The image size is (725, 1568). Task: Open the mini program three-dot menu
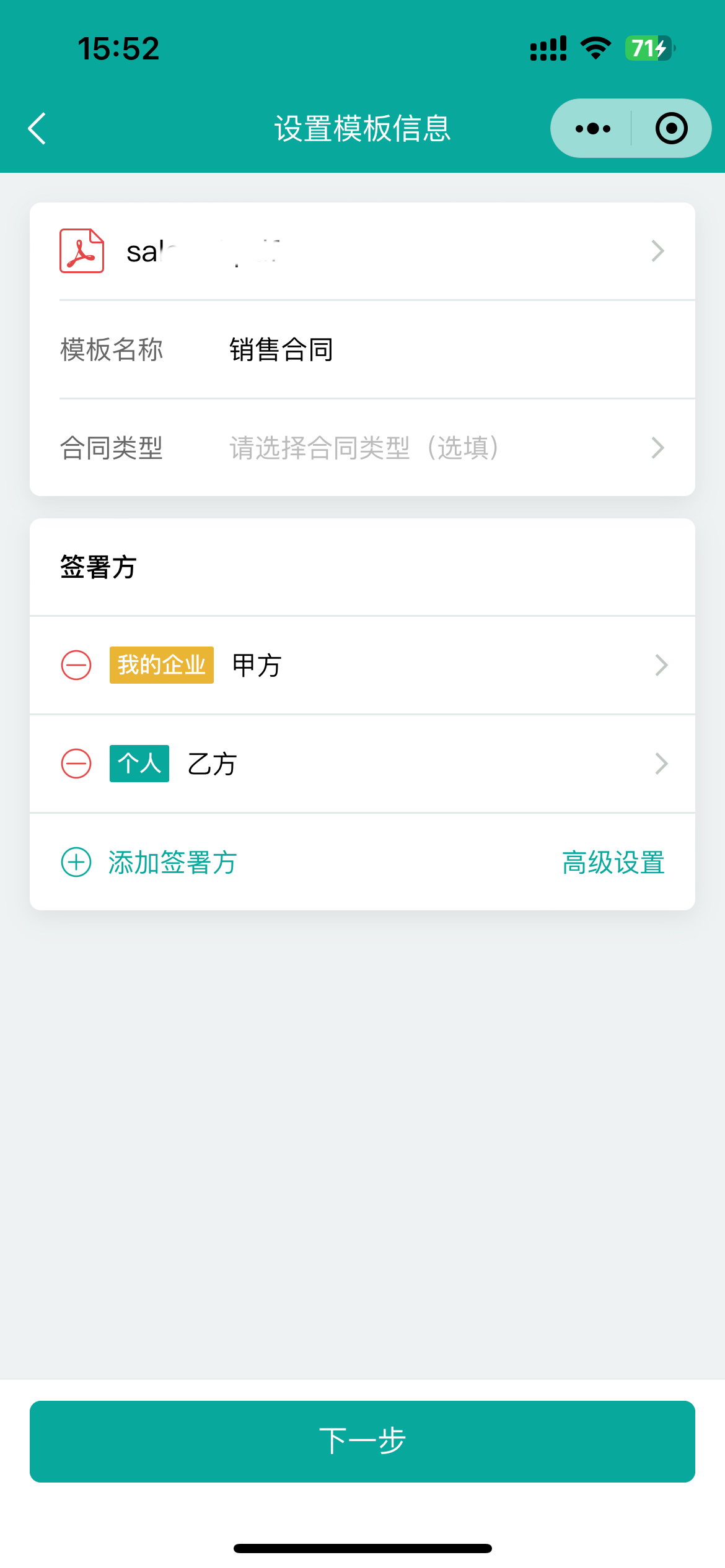592,128
